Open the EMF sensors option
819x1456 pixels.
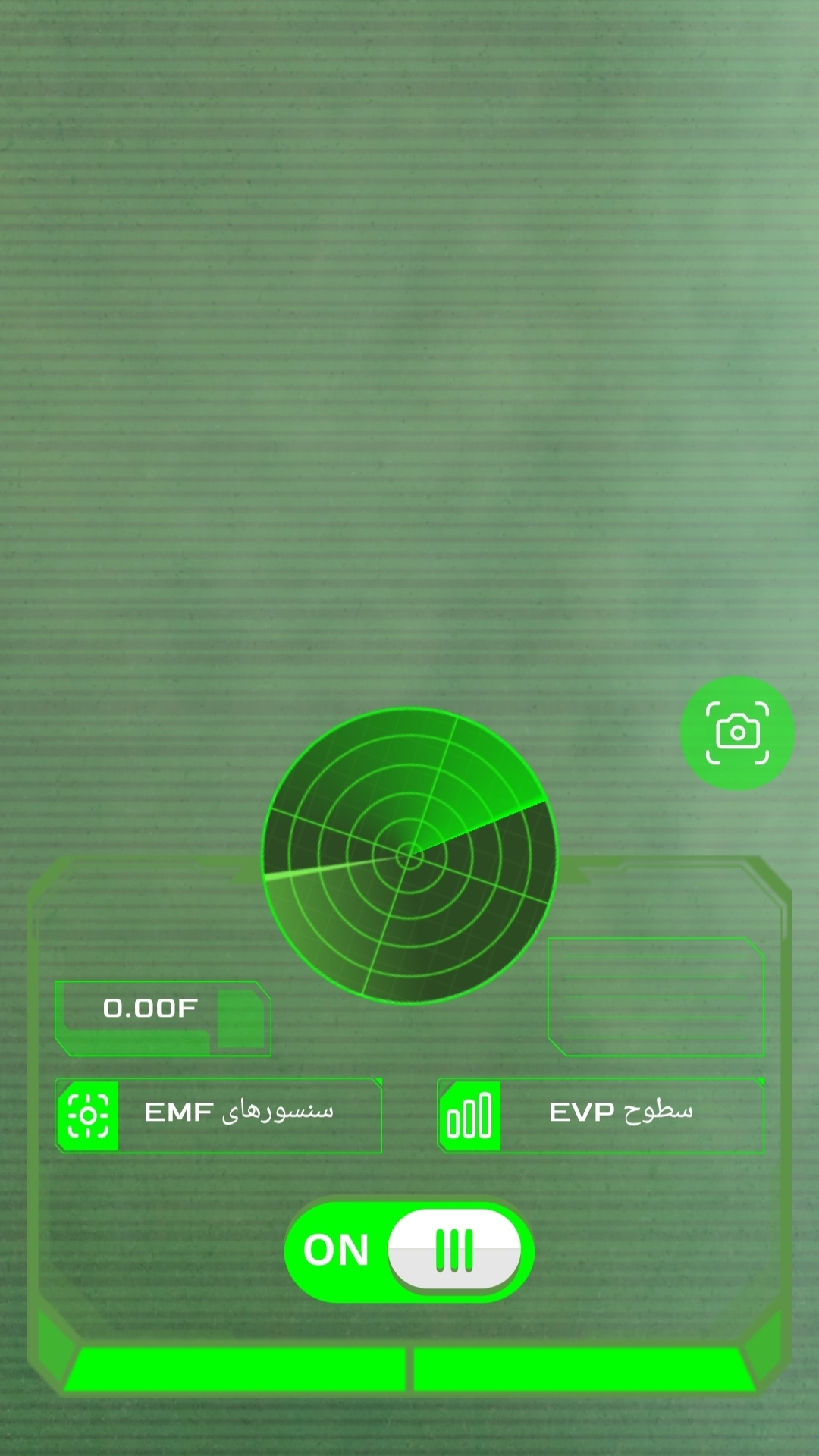(218, 1115)
